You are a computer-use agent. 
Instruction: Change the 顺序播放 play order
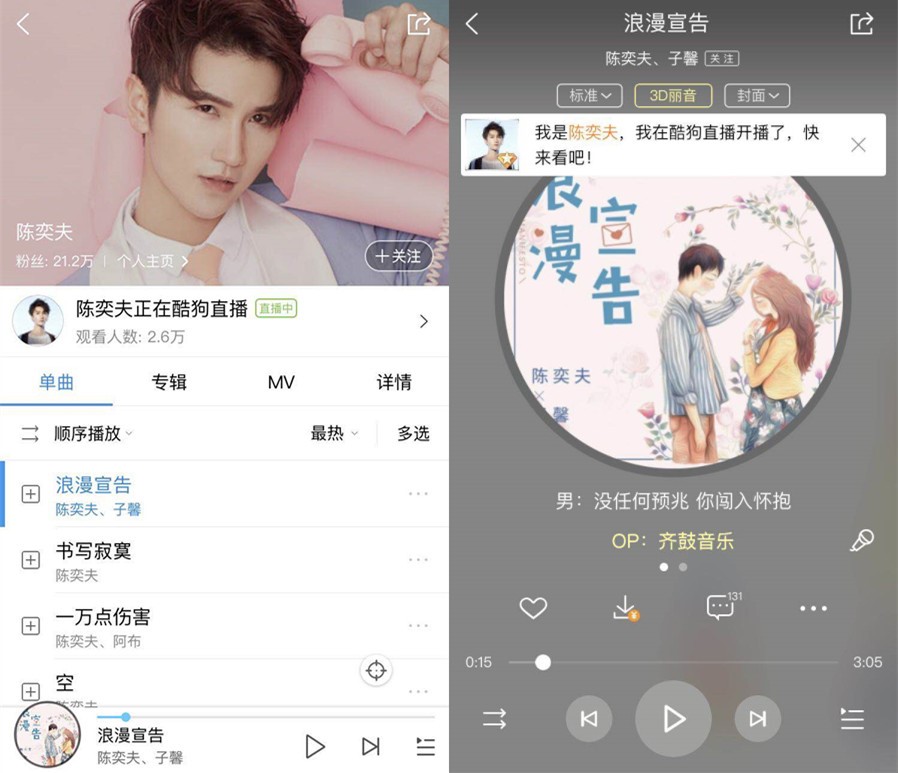click(78, 433)
